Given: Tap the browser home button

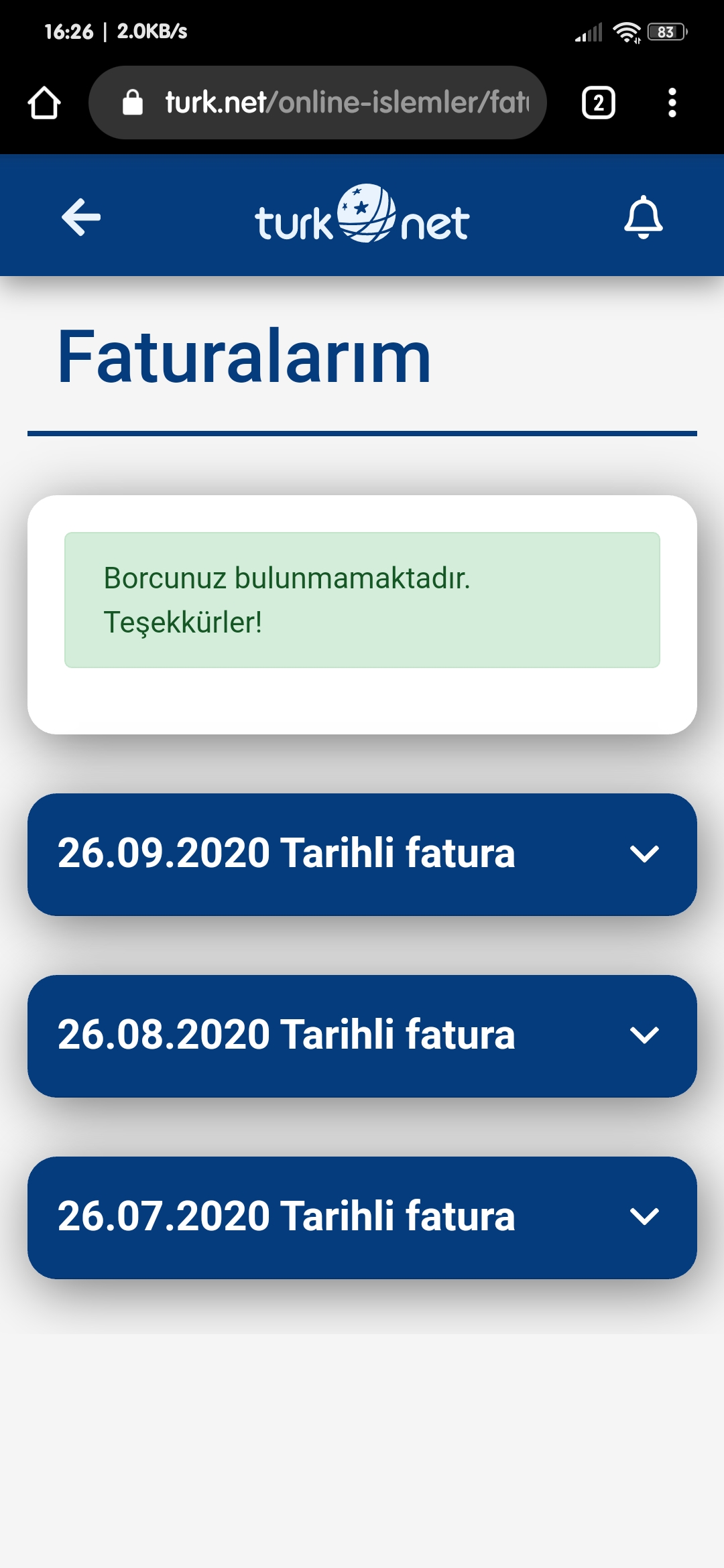Looking at the screenshot, I should coord(44,103).
